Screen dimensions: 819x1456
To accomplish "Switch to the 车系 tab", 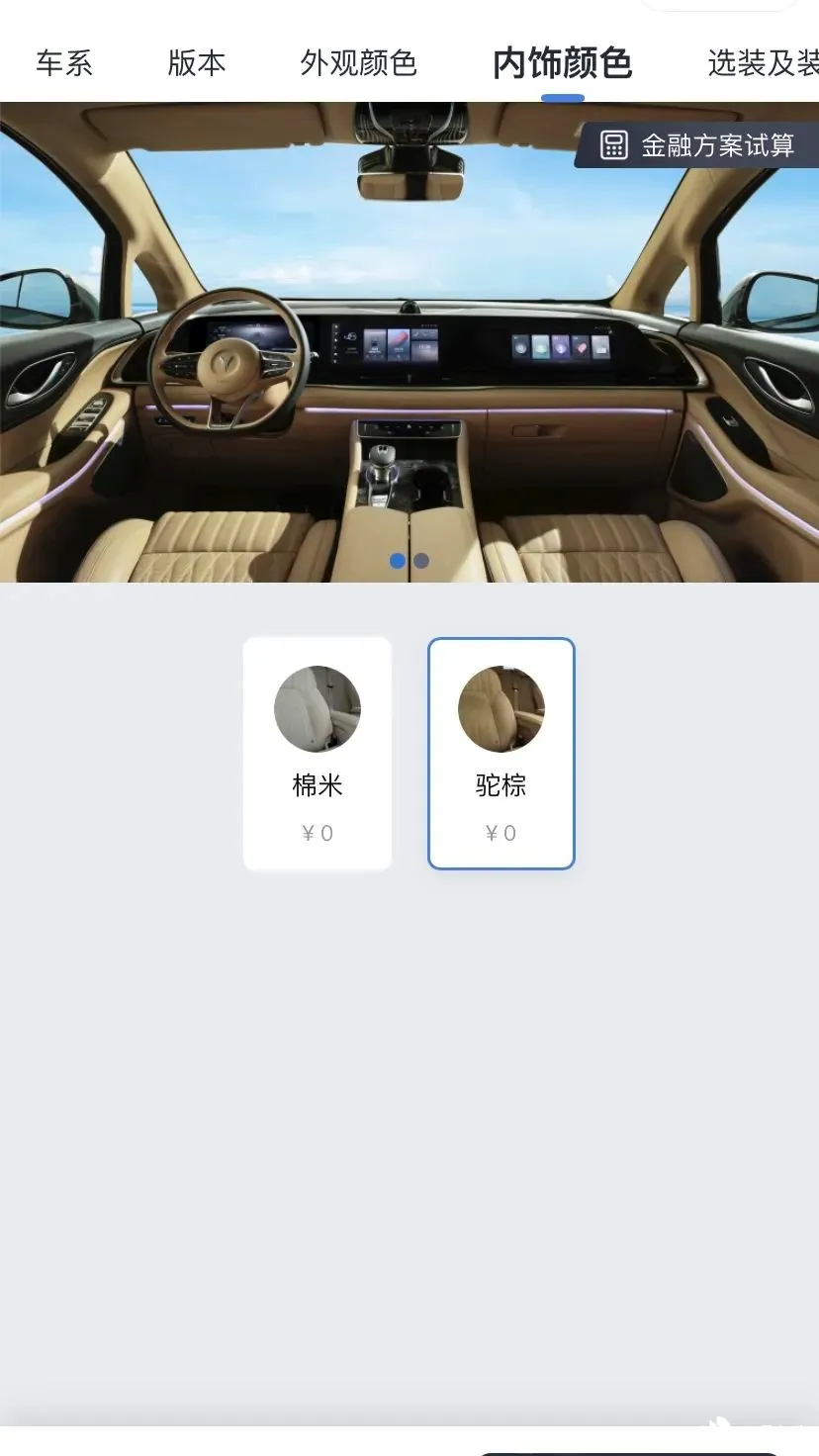I will (64, 63).
